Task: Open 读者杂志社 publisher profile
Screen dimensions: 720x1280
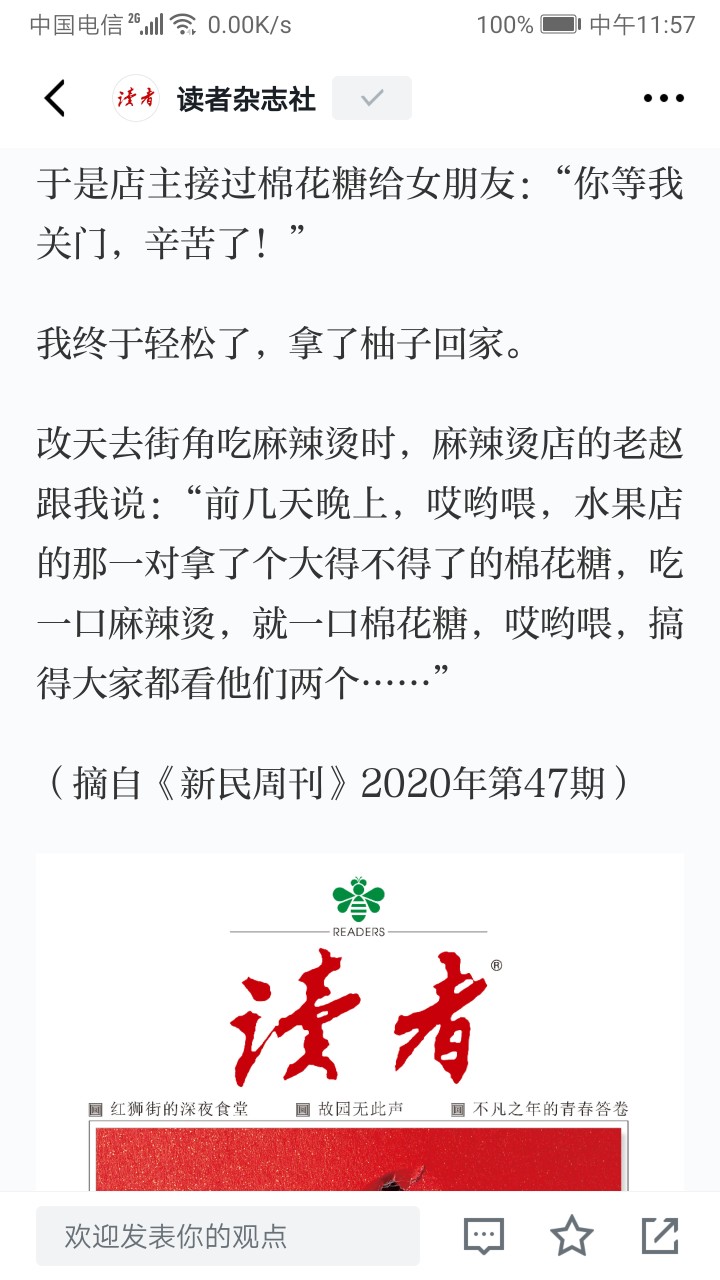Action: [245, 98]
